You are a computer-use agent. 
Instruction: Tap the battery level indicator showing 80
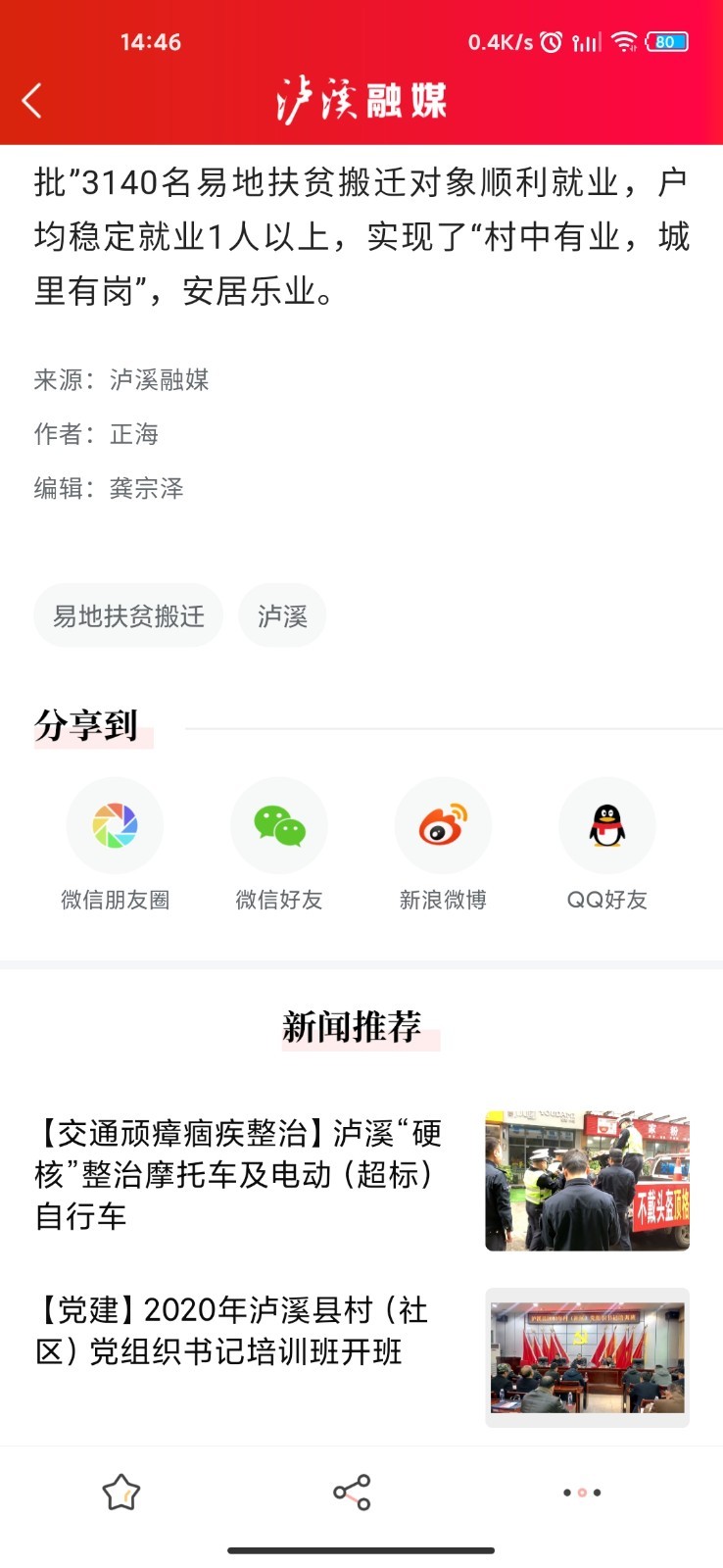coord(665,41)
